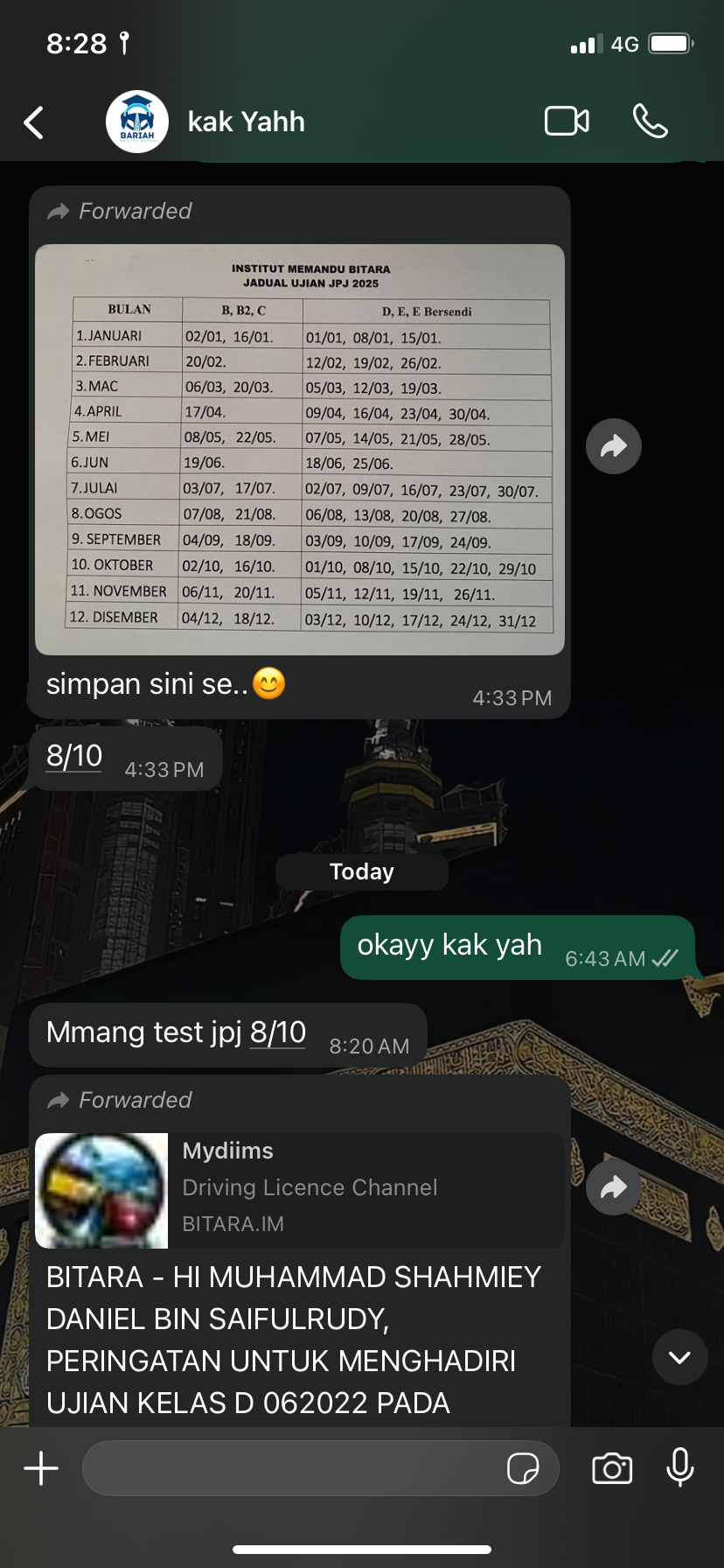Screen dimensions: 724x1568
Task: Open the Mydiims Driving Licence Channel preview
Action: [x=300, y=1190]
